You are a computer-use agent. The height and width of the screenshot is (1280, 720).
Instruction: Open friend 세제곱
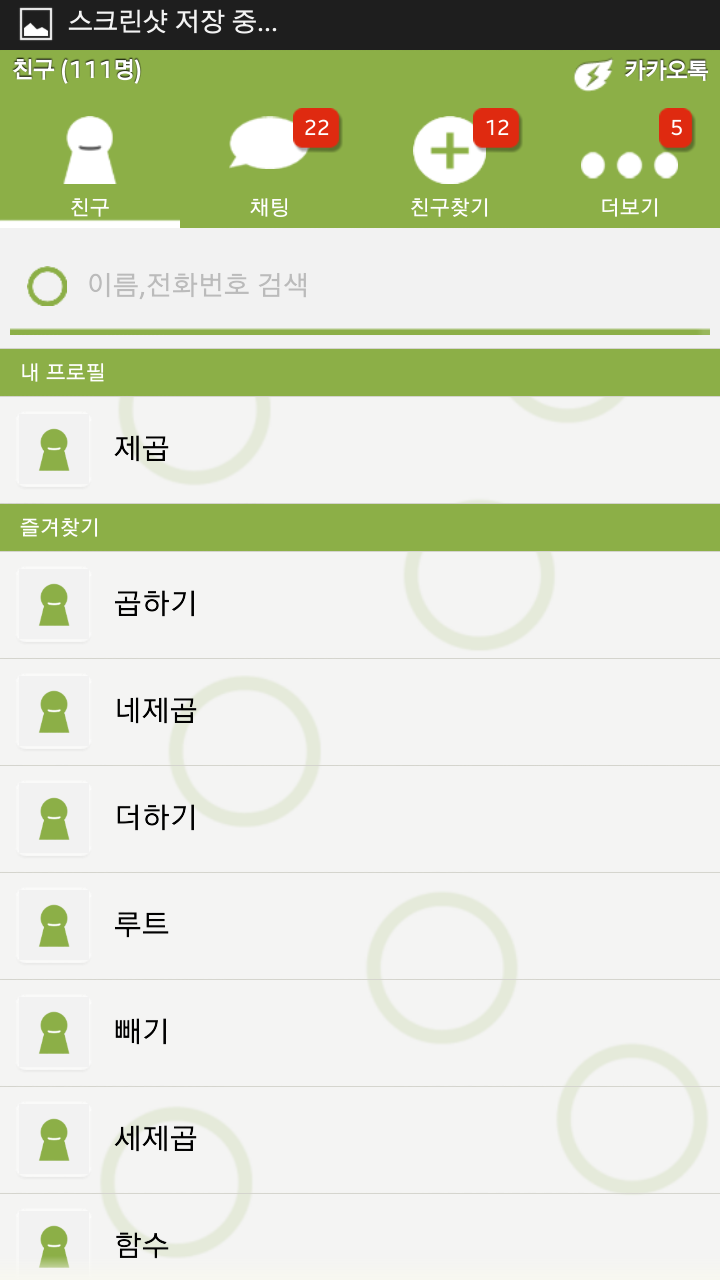[360, 1139]
